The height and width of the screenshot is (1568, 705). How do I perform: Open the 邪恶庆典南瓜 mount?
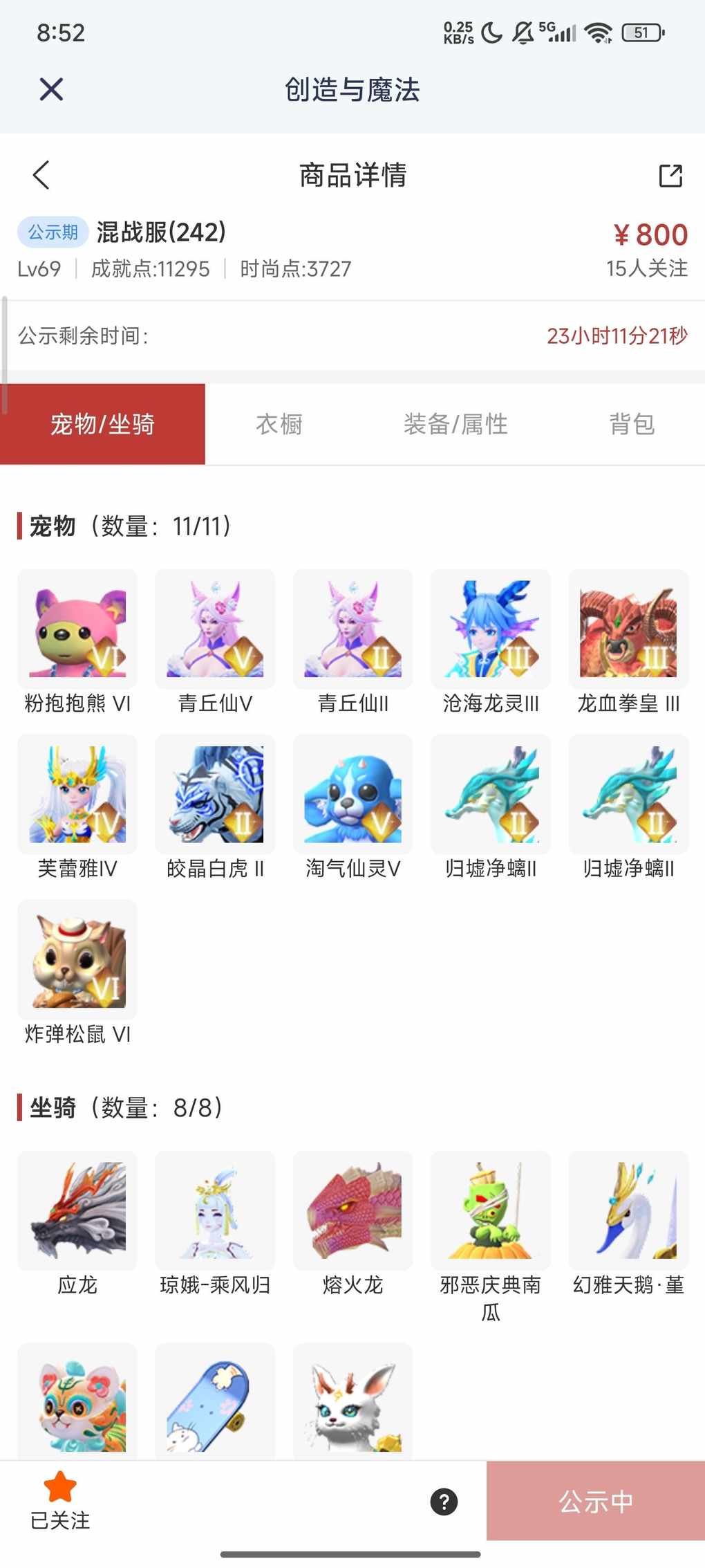pyautogui.click(x=491, y=1211)
